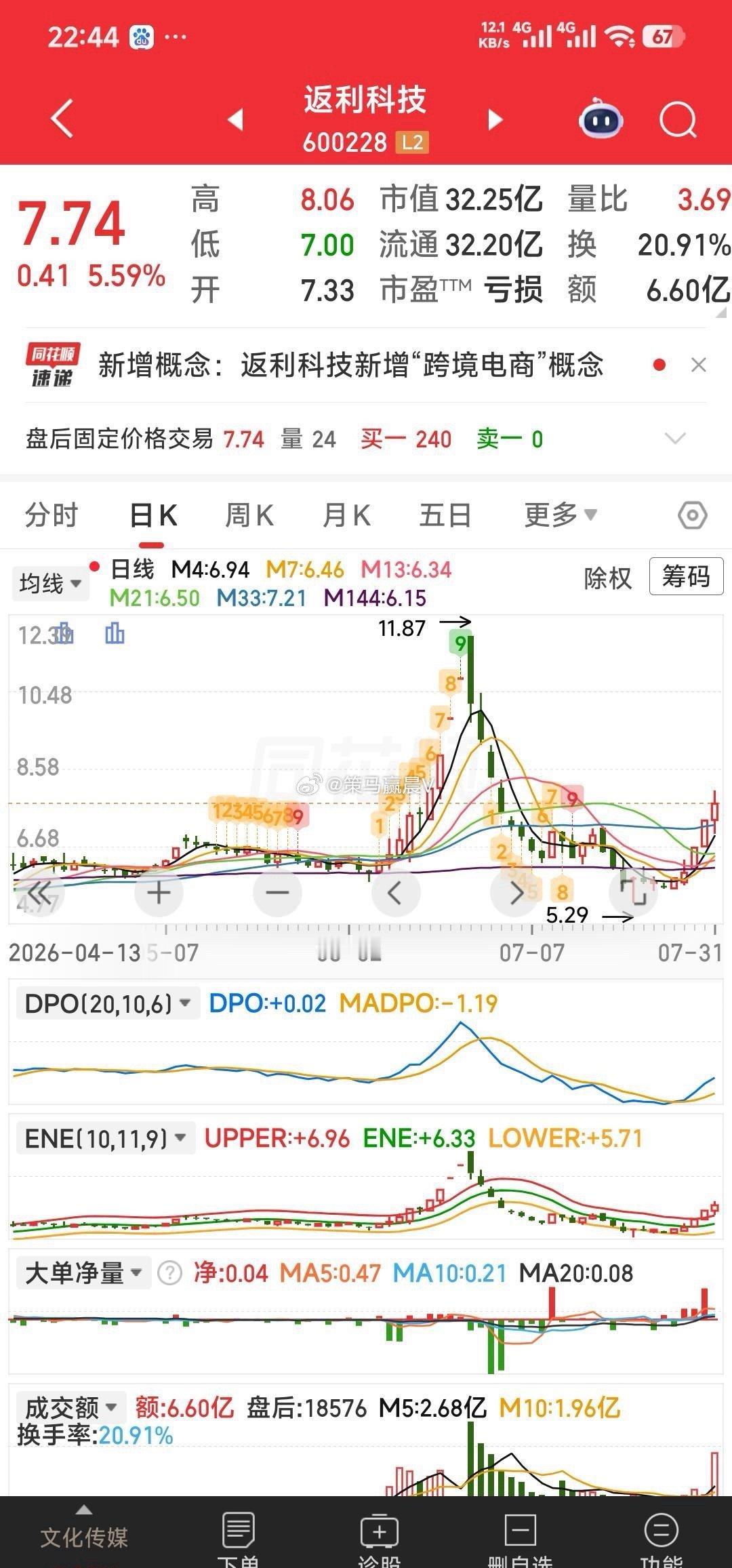Open stock search

[x=678, y=120]
